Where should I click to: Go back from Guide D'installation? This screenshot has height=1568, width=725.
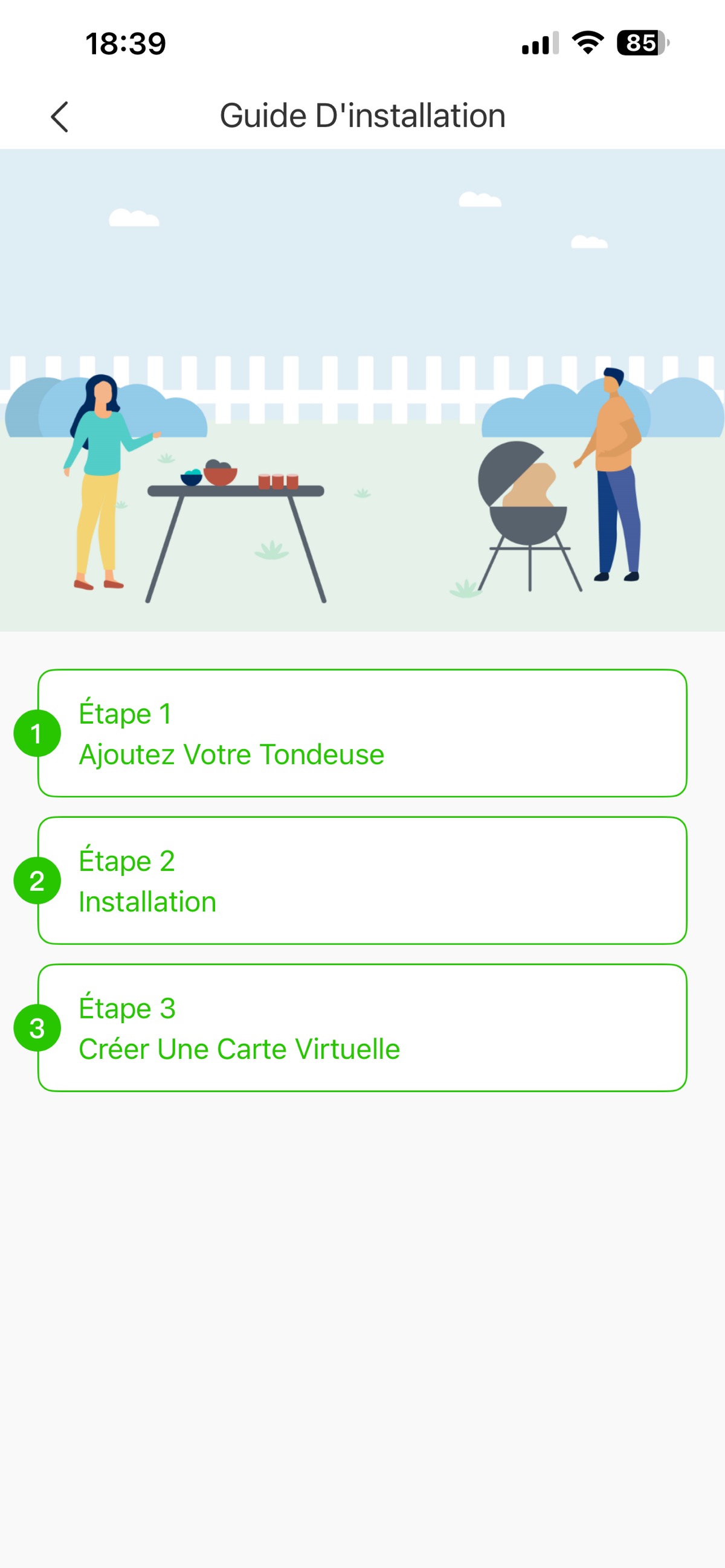point(59,117)
